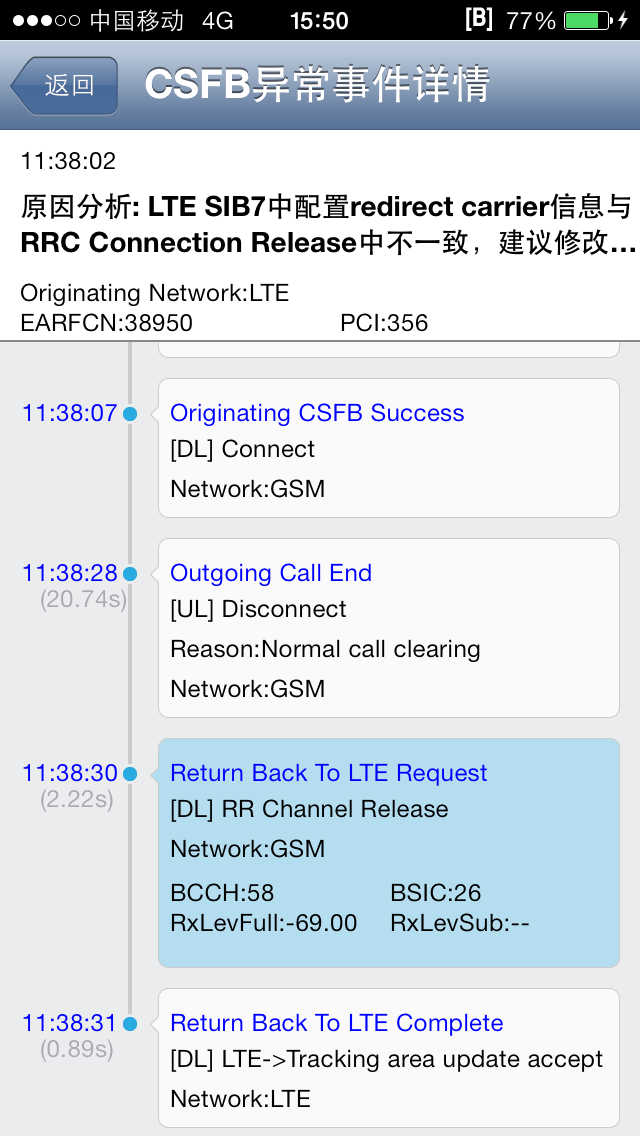This screenshot has height=1136, width=640.
Task: Open the Originating CSFB Success event
Action: (x=388, y=448)
